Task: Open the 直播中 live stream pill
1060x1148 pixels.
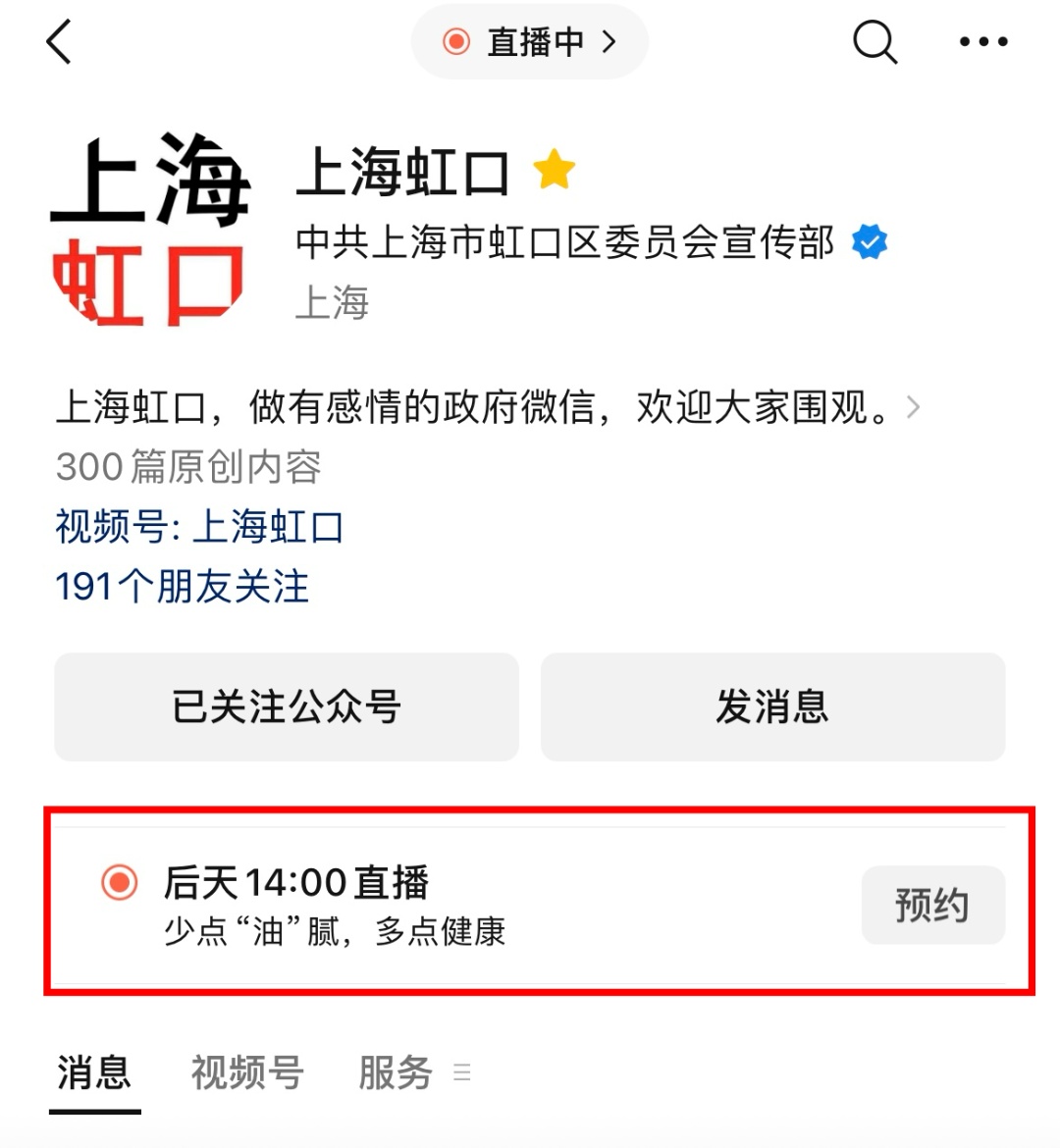Action: [x=530, y=42]
